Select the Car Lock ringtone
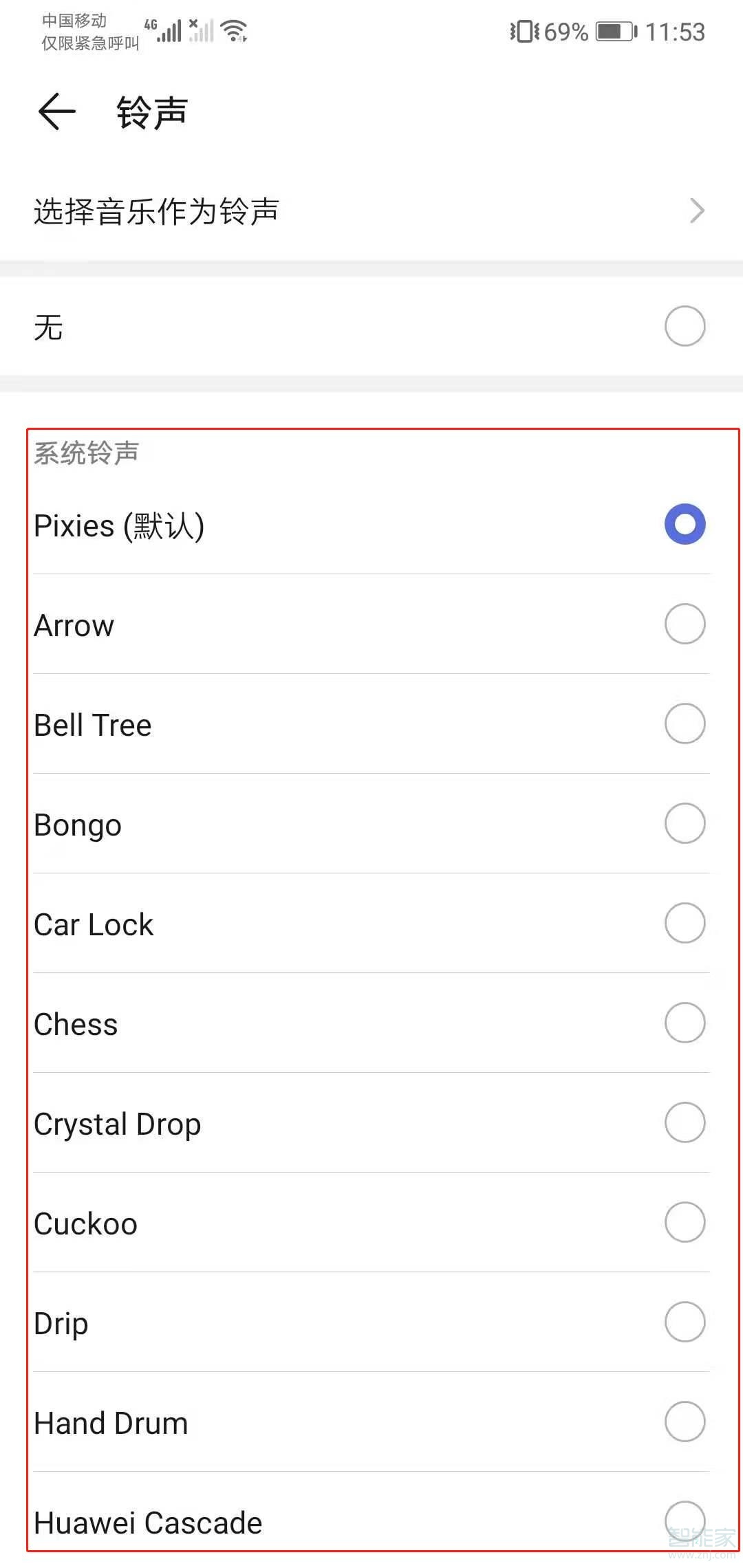The width and height of the screenshot is (743, 1568). coord(371,924)
